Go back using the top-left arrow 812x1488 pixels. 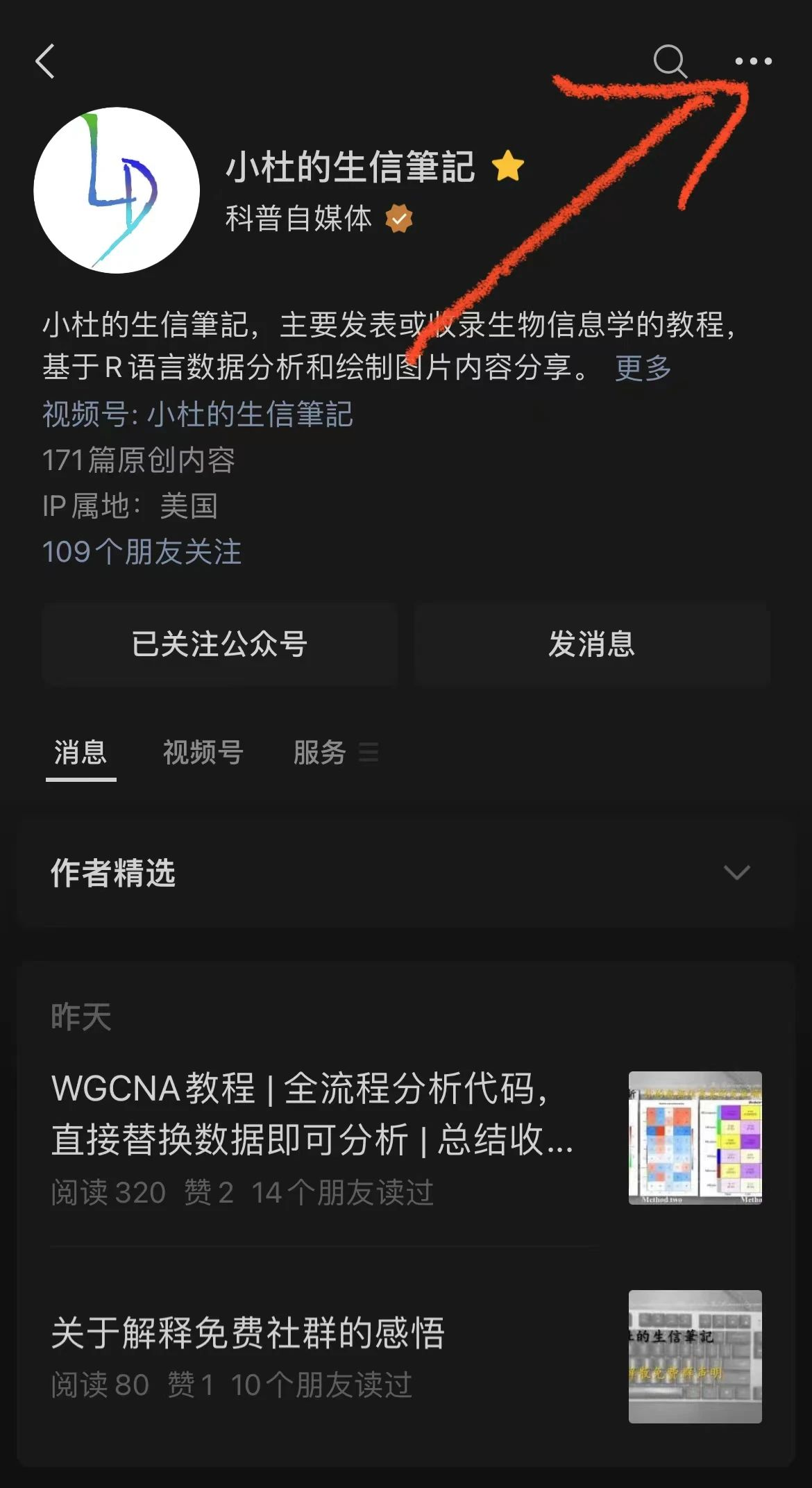point(46,61)
